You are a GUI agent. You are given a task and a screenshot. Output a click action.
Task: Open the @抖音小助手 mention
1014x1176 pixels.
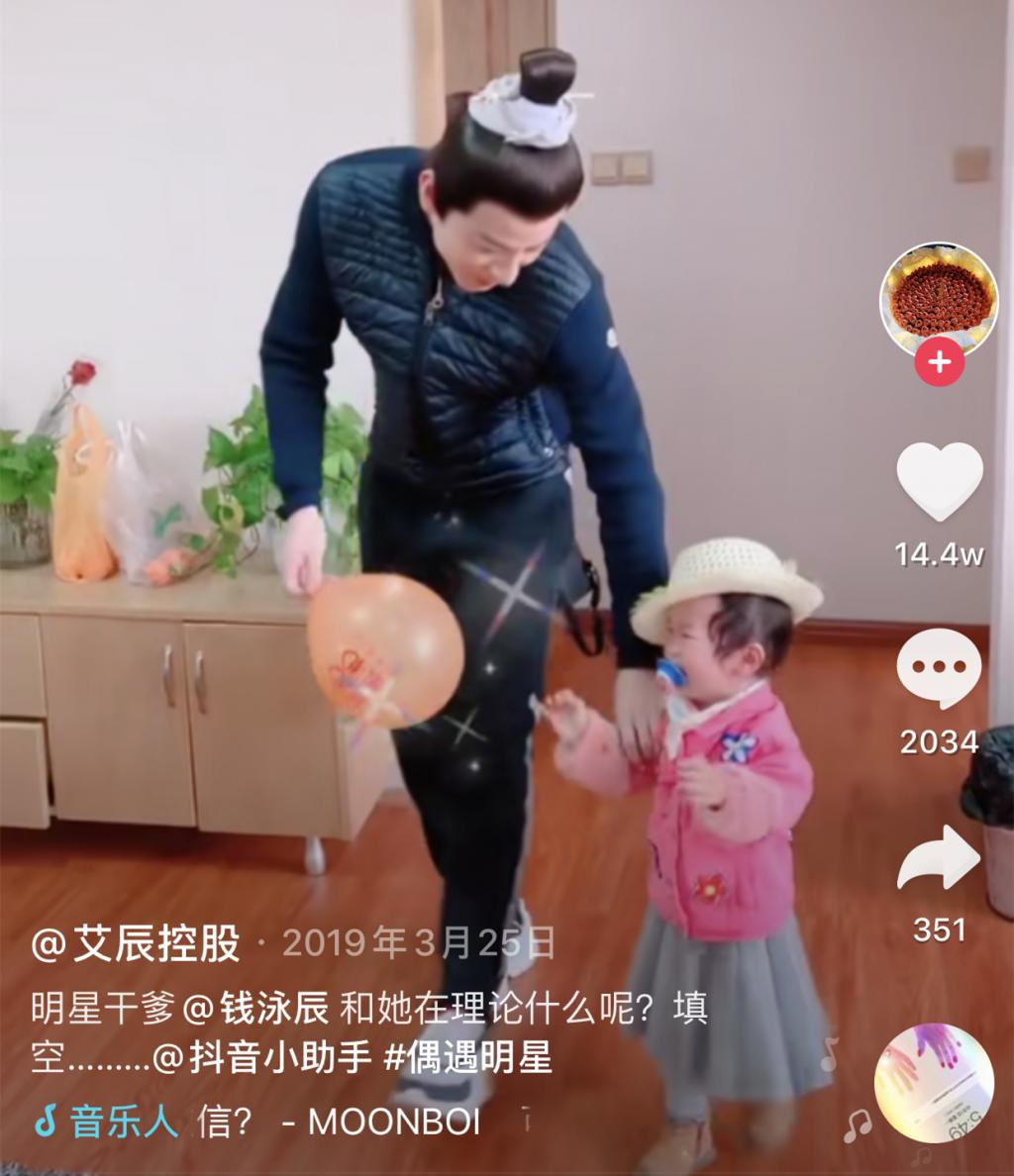[x=263, y=1059]
